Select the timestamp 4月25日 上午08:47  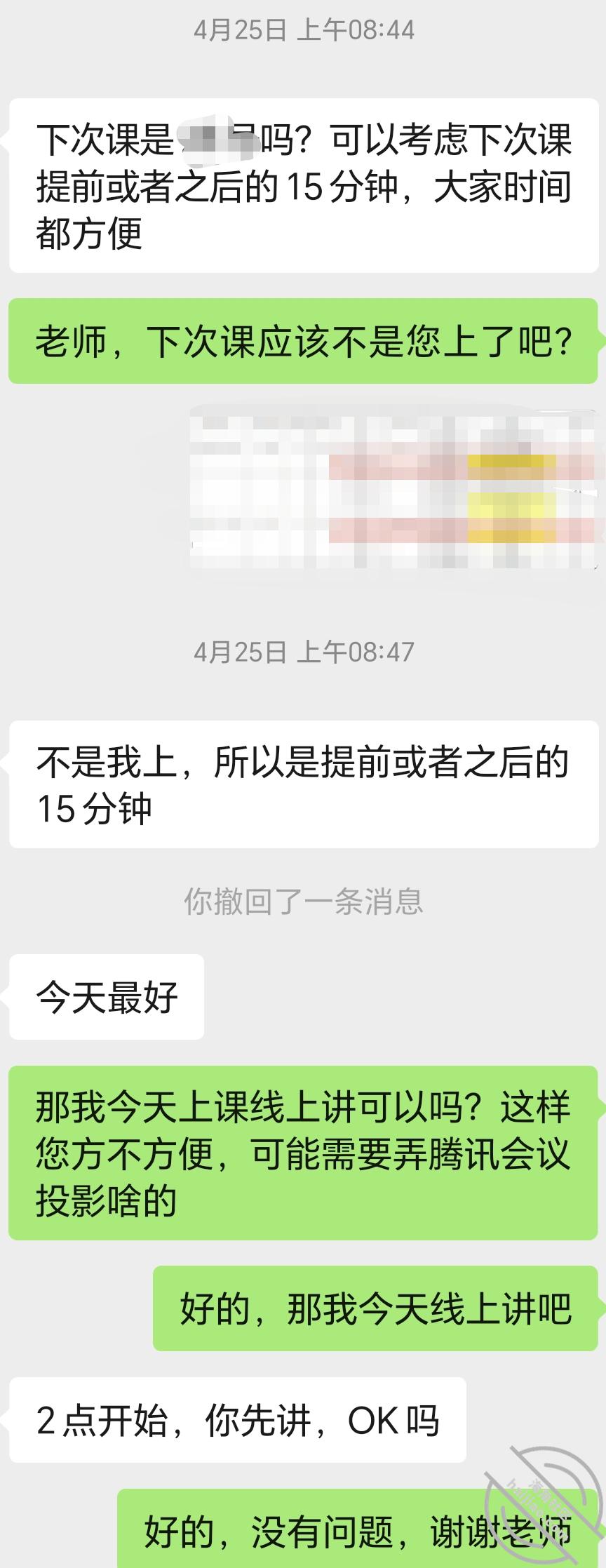(303, 652)
